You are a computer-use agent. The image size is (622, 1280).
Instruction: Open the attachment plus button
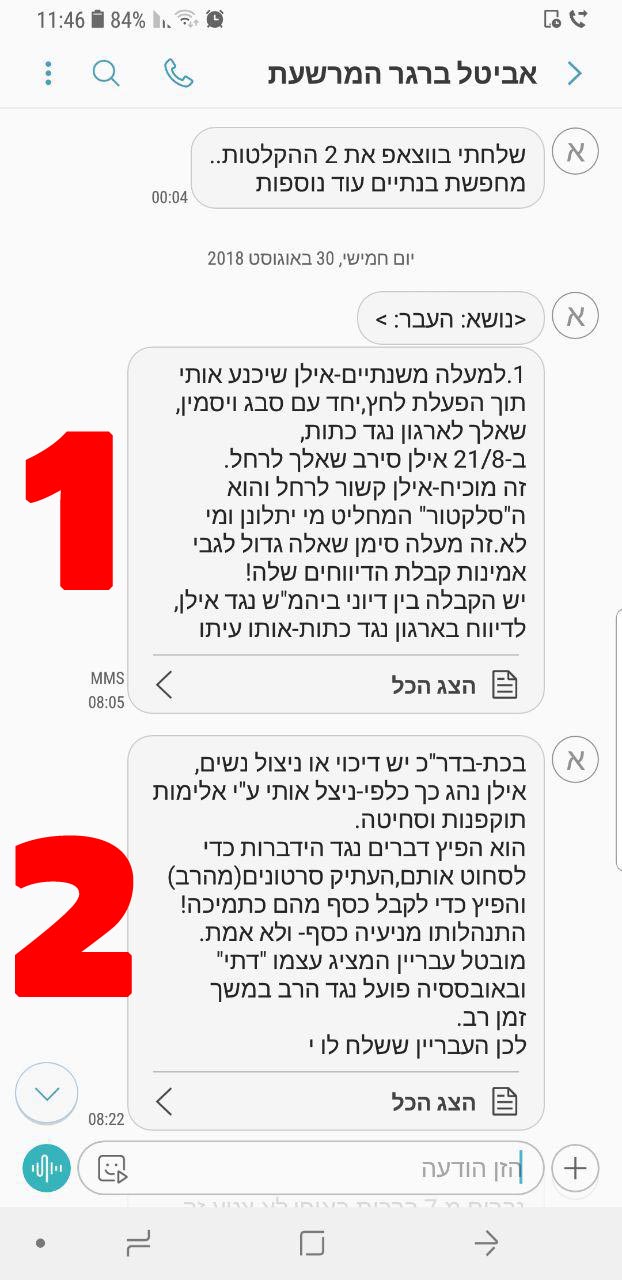point(575,1168)
